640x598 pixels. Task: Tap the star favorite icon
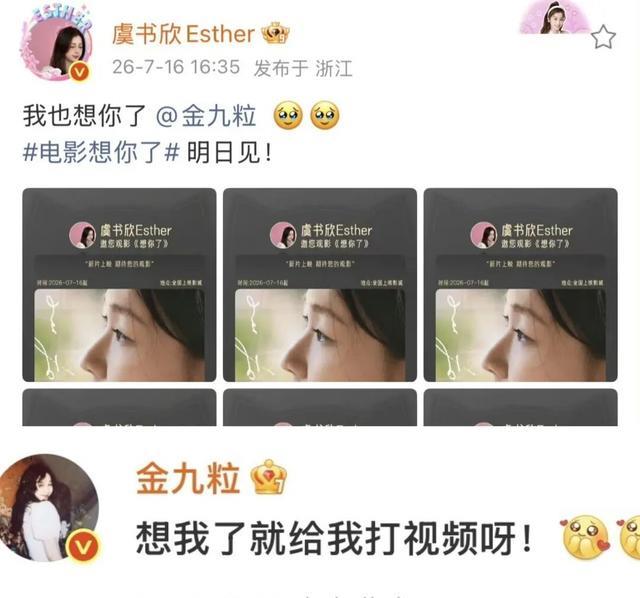tap(603, 37)
